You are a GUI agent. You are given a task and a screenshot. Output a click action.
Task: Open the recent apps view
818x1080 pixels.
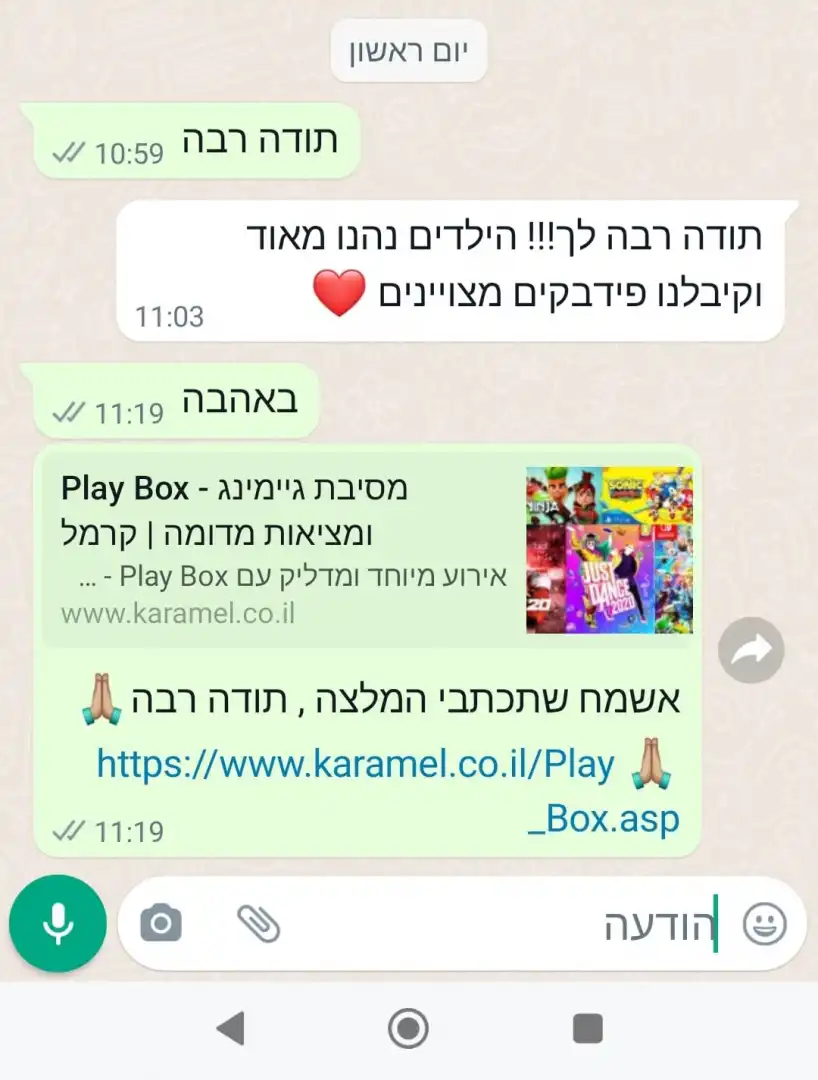coord(587,1028)
